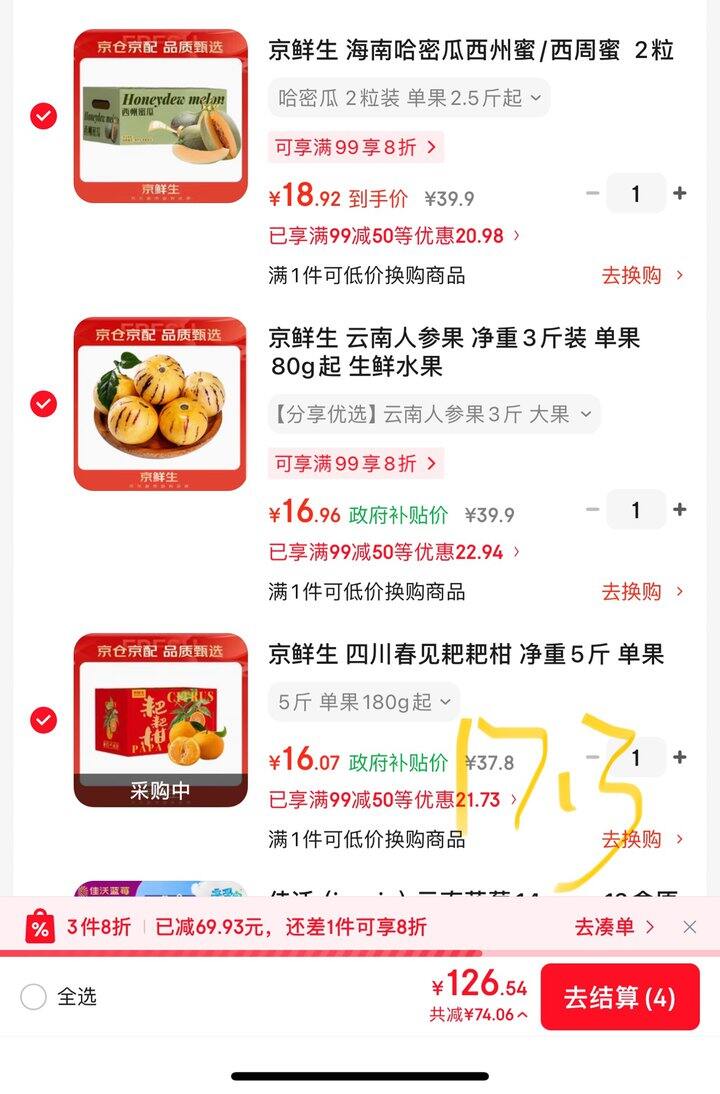Open 去换购 under the 海南哈密瓜 item

(642, 275)
